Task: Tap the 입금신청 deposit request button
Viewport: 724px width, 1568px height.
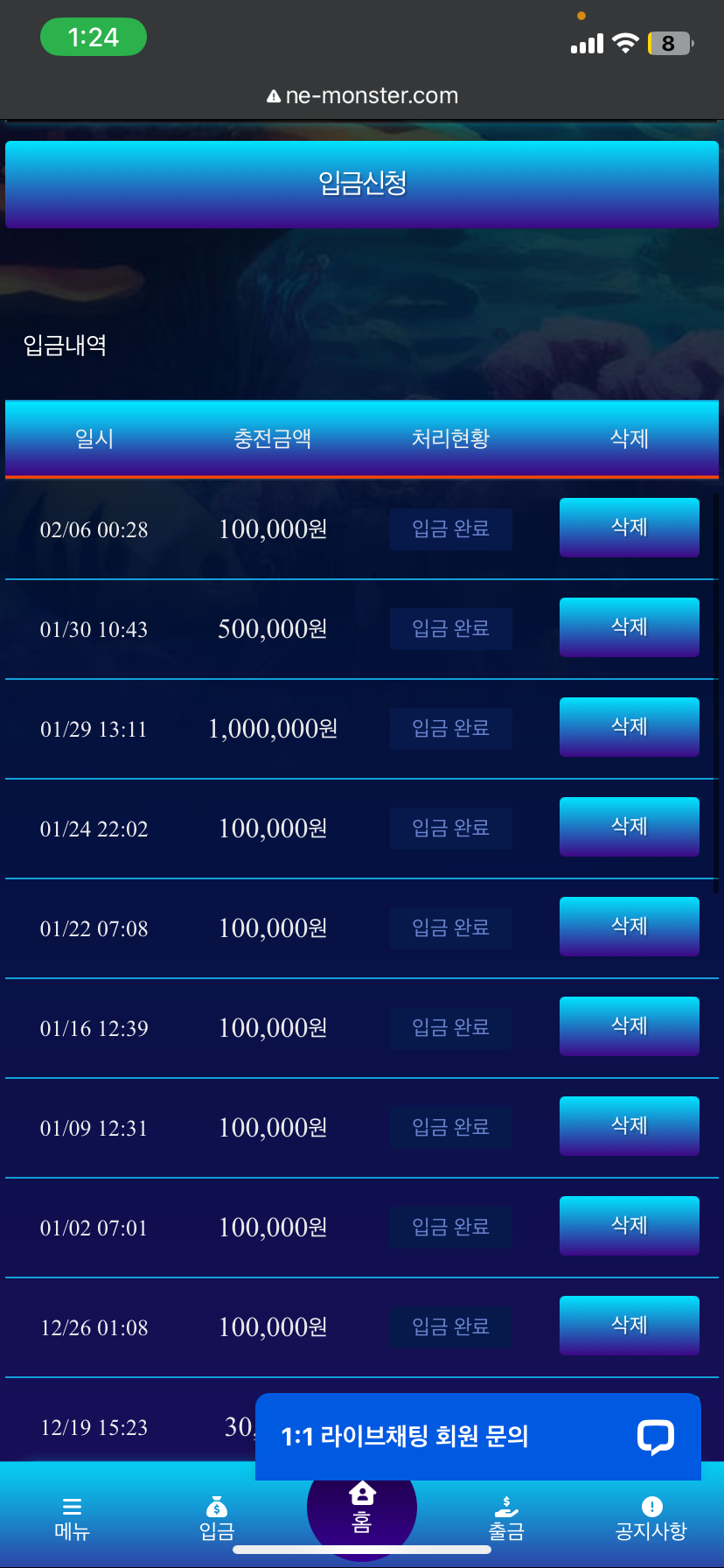Action: pos(362,185)
